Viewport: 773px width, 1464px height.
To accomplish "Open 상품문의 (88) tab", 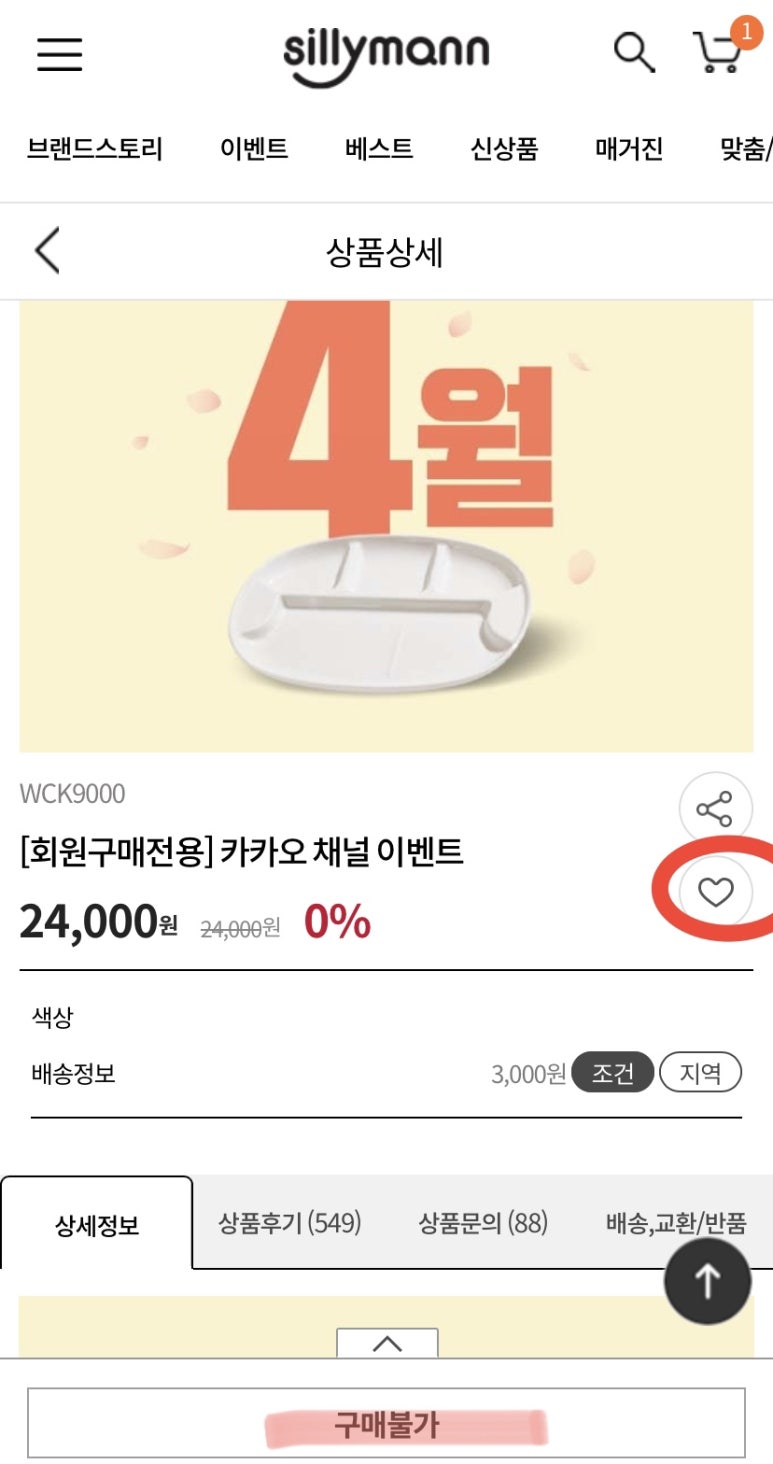I will click(483, 1223).
